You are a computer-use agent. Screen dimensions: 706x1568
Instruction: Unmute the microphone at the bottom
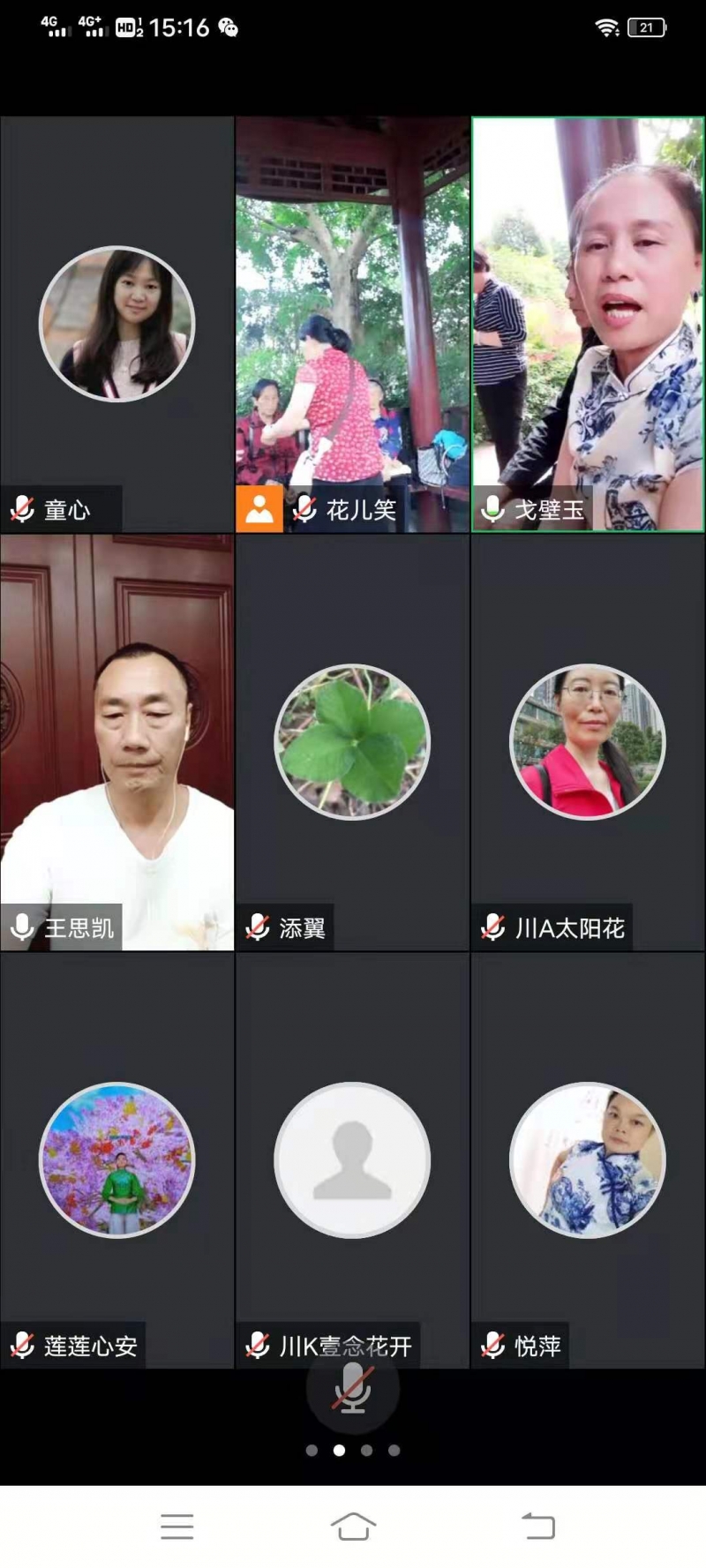pyautogui.click(x=352, y=1388)
